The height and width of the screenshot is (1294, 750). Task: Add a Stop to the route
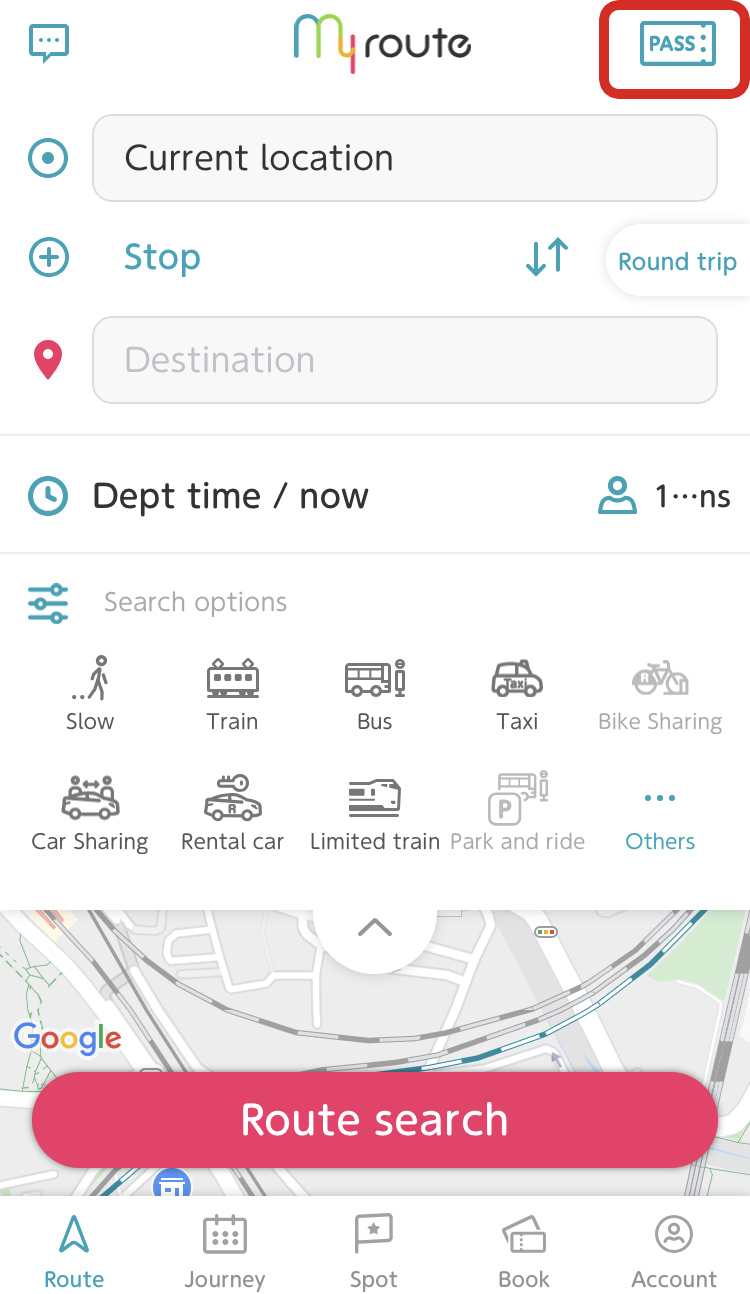160,258
